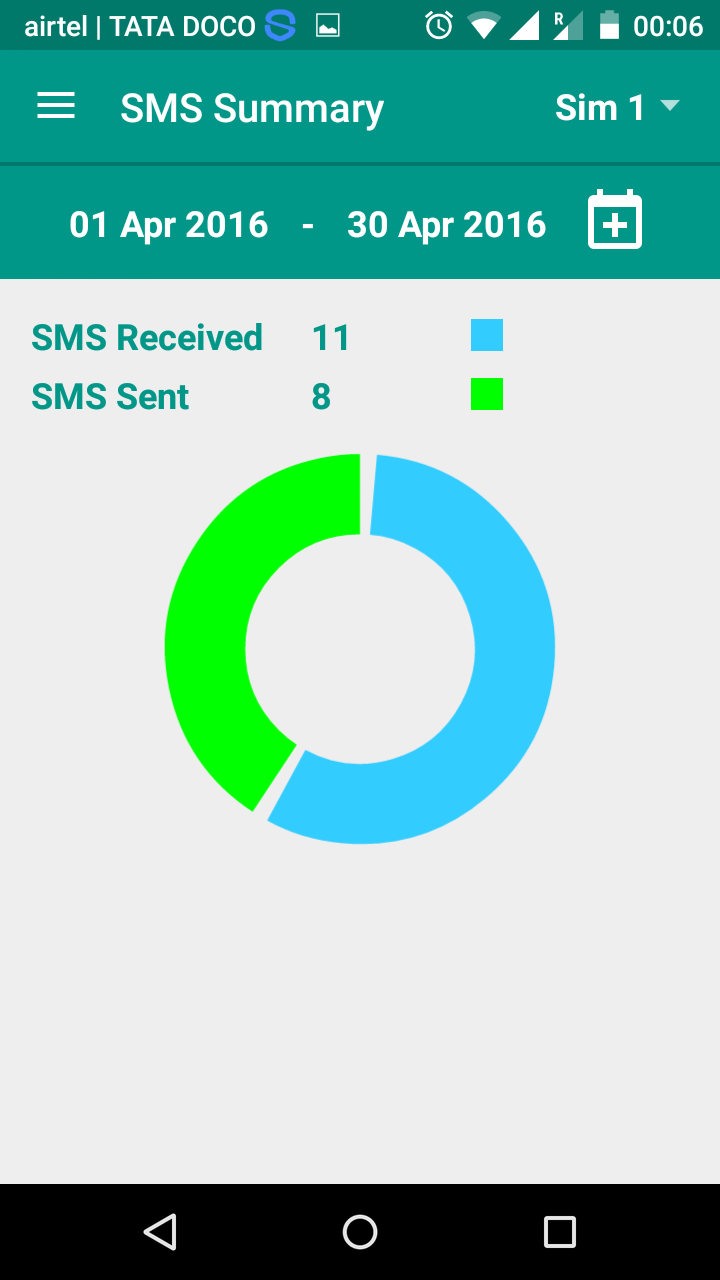Go back using the system back button
The image size is (720, 1280).
[x=160, y=1232]
